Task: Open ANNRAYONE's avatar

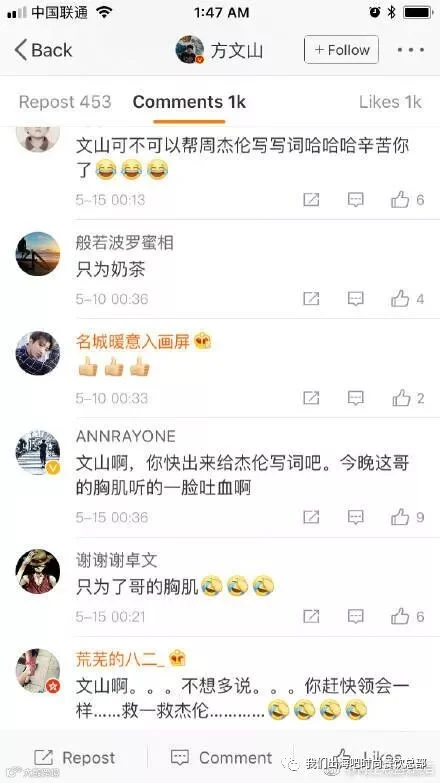Action: pyautogui.click(x=38, y=452)
